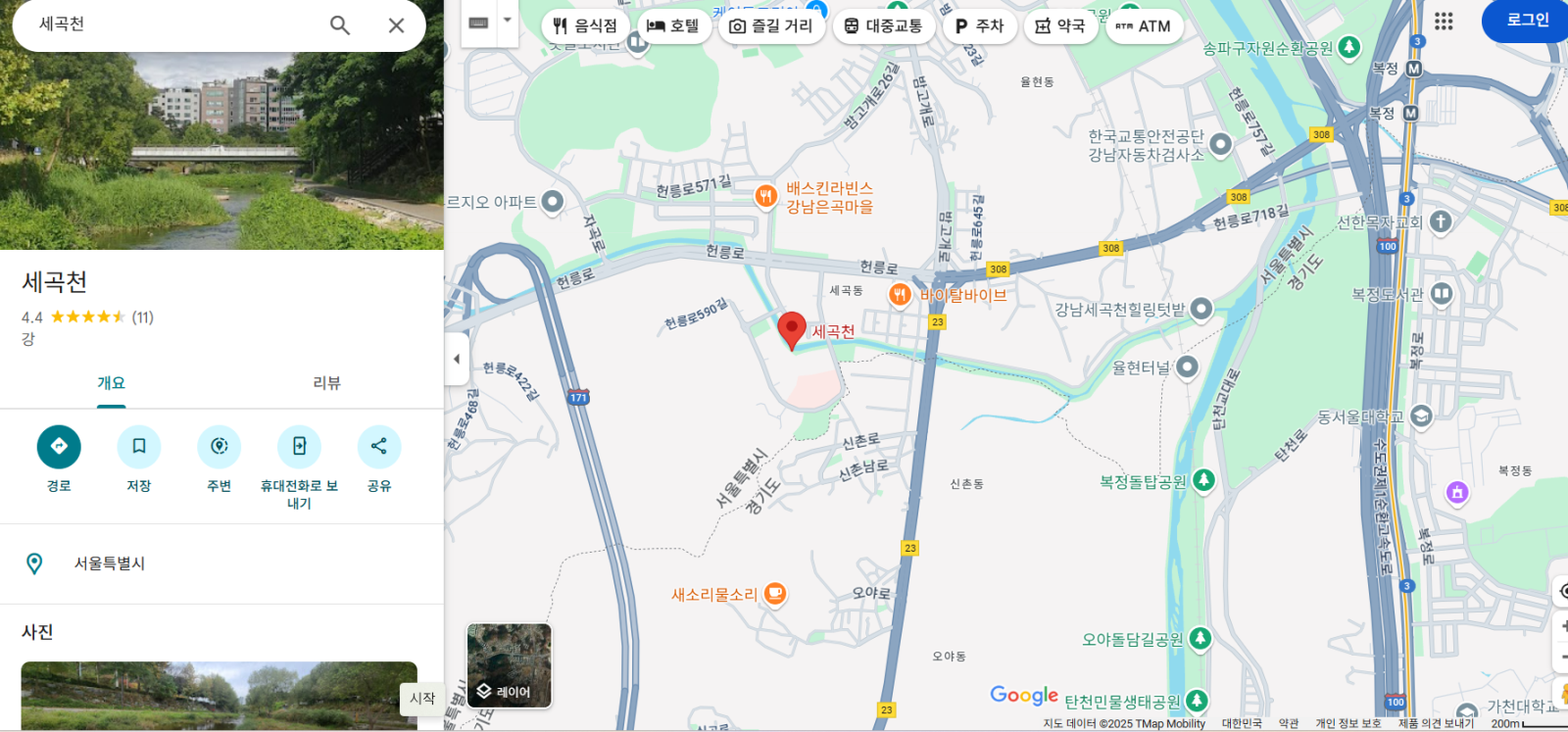
Task: Filter map by 음식점 chip
Action: point(585,26)
